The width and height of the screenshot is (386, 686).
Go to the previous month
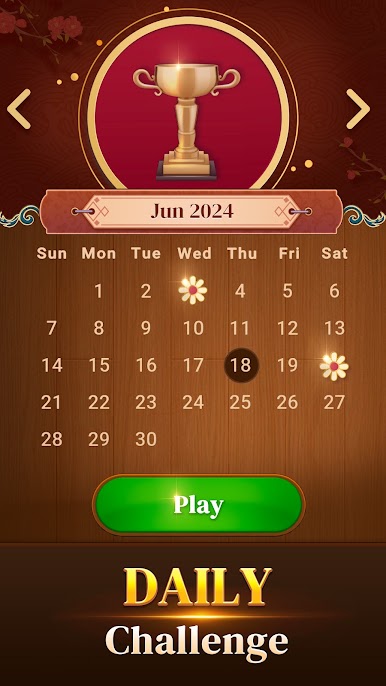coord(19,109)
